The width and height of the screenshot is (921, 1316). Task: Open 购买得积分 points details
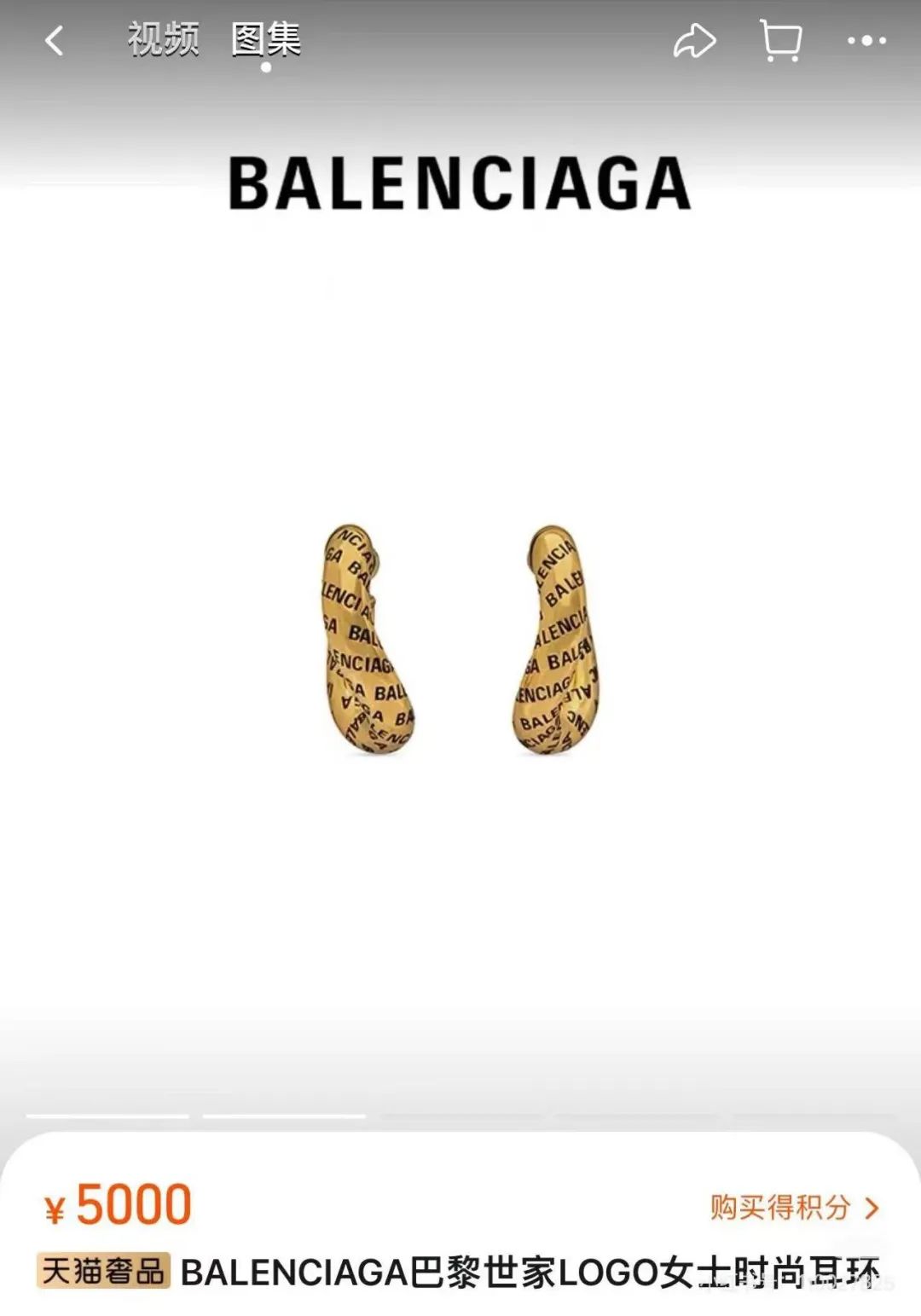pyautogui.click(x=794, y=1207)
